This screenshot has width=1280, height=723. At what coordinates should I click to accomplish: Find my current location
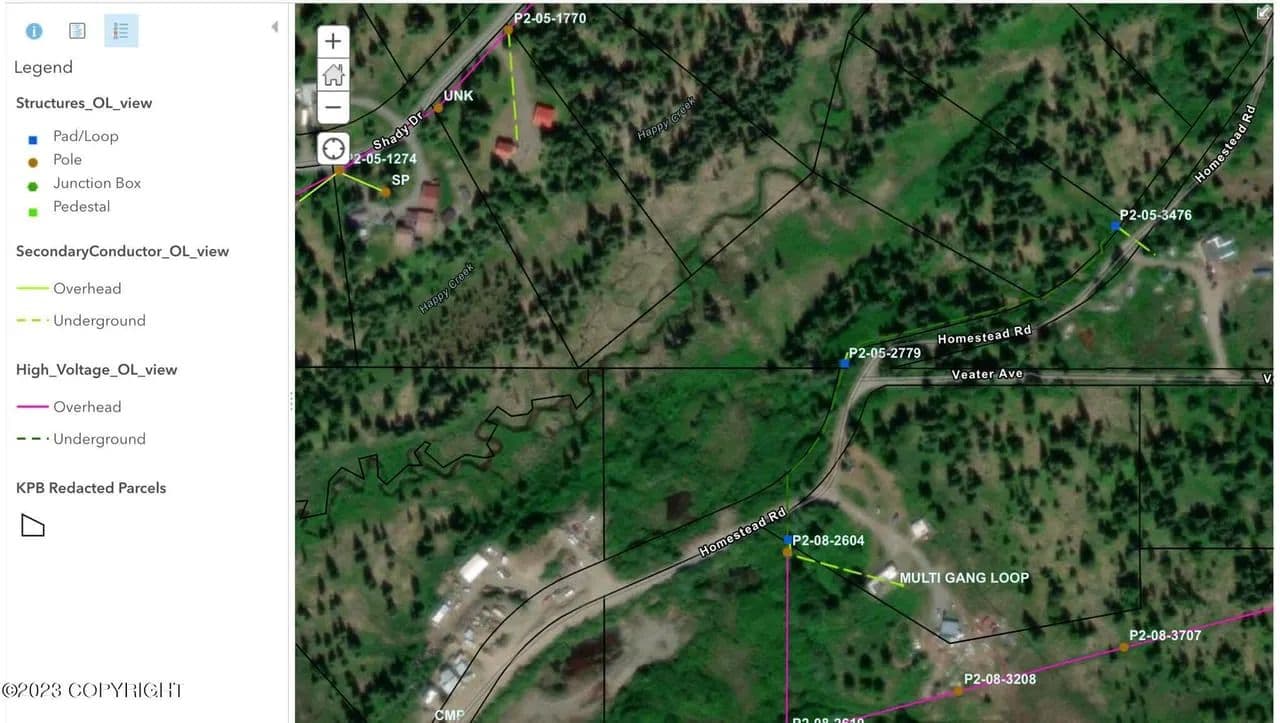coord(333,149)
